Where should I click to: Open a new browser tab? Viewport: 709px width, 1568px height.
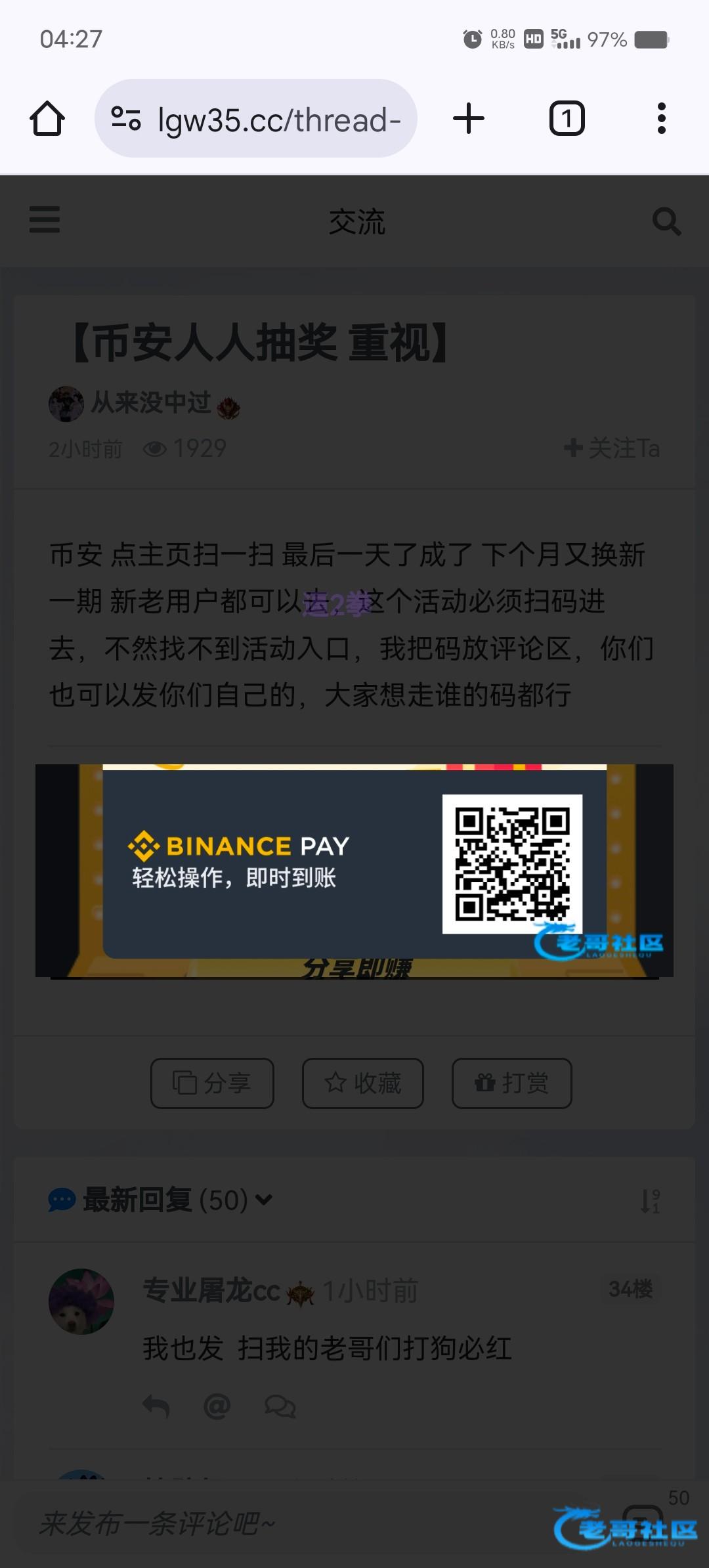point(469,119)
